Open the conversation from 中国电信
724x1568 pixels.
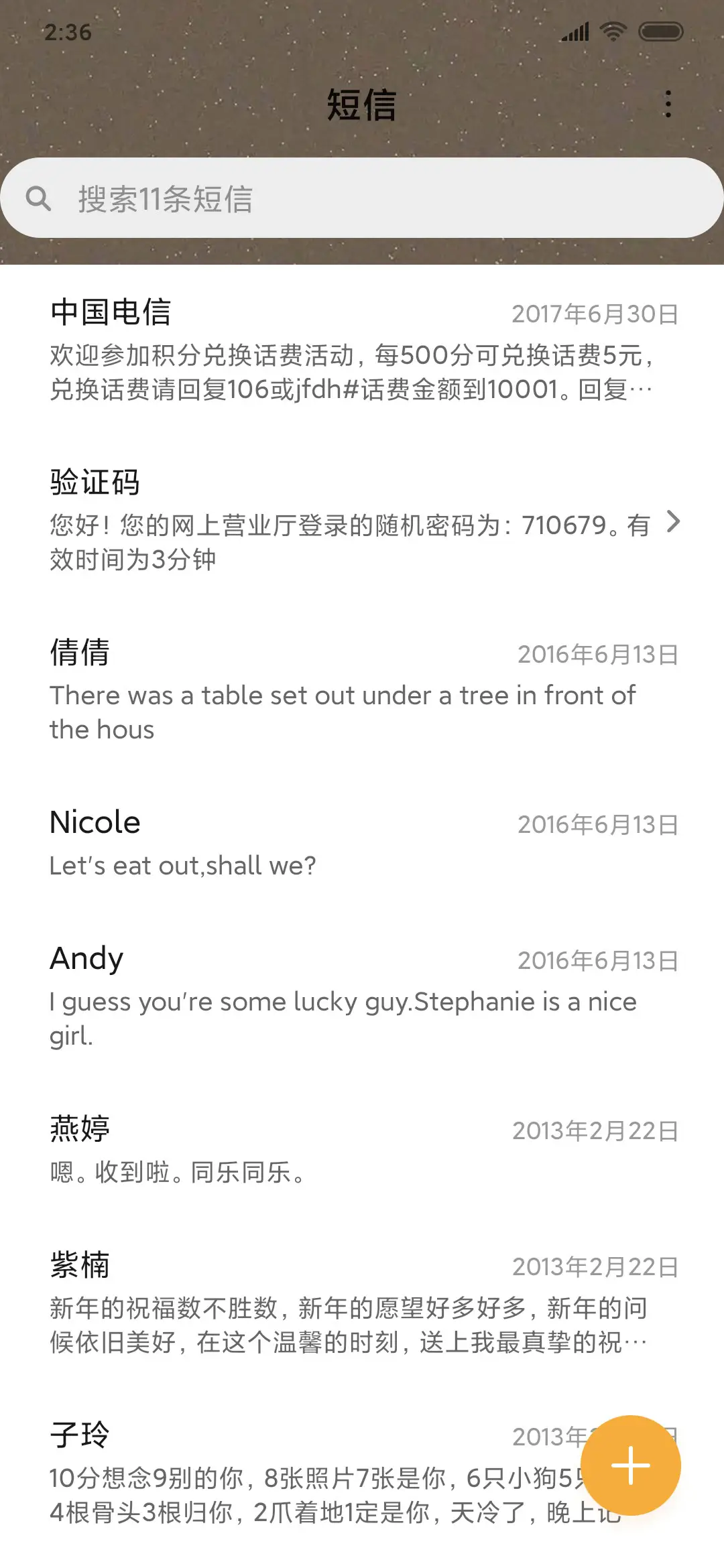[268, 348]
